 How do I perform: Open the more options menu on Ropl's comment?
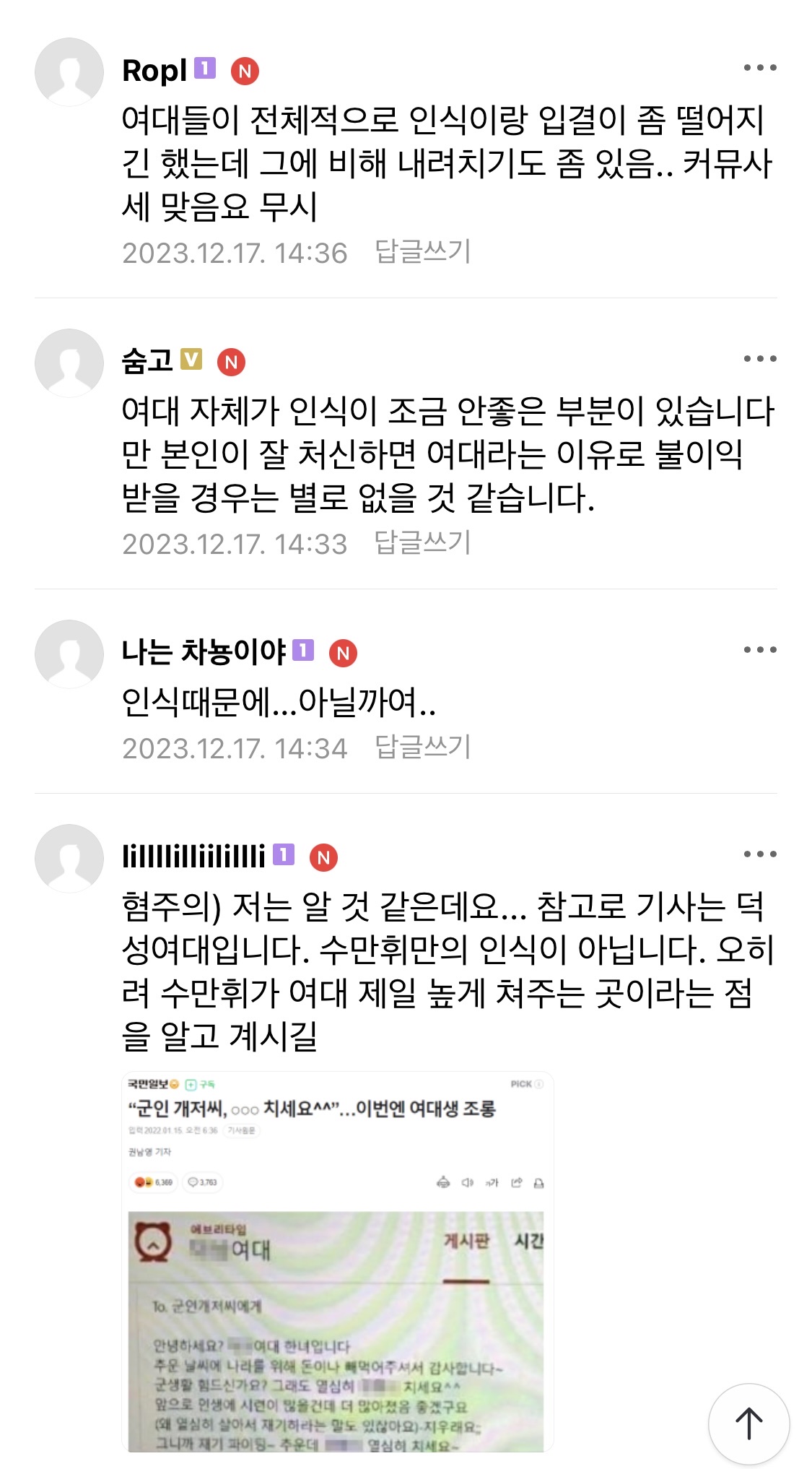[x=759, y=68]
